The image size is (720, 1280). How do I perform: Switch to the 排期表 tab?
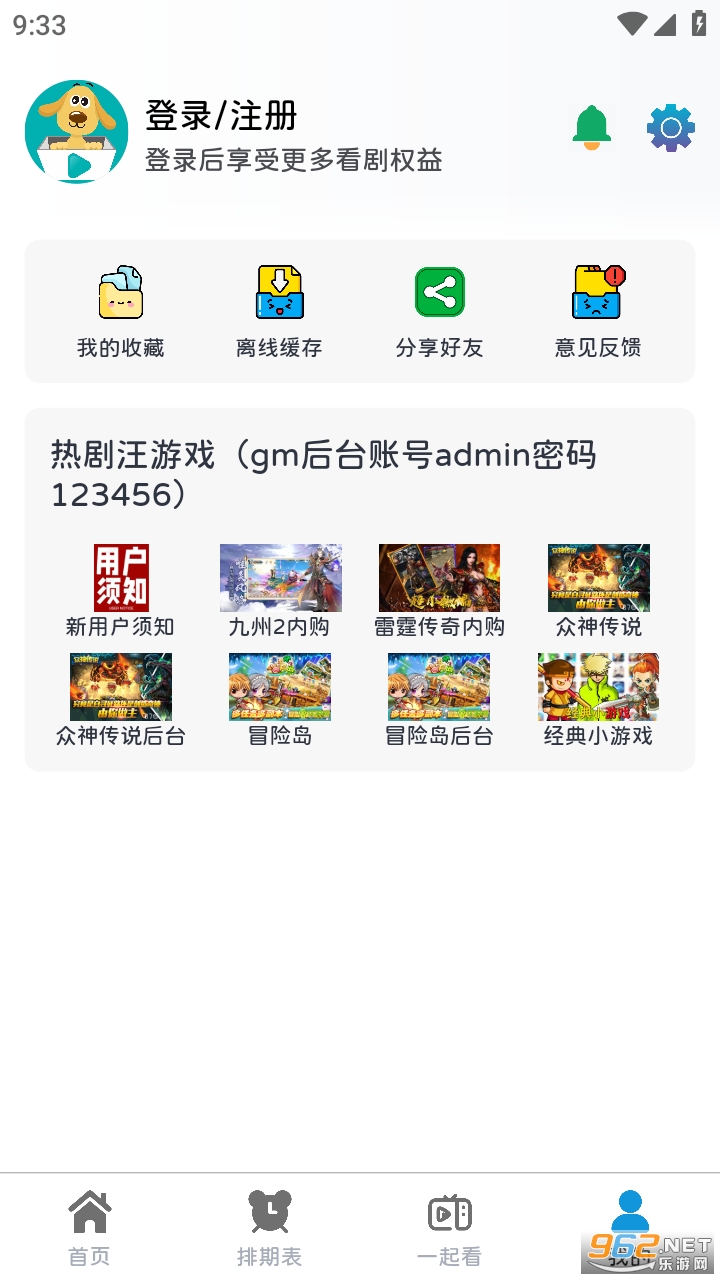pyautogui.click(x=269, y=1227)
